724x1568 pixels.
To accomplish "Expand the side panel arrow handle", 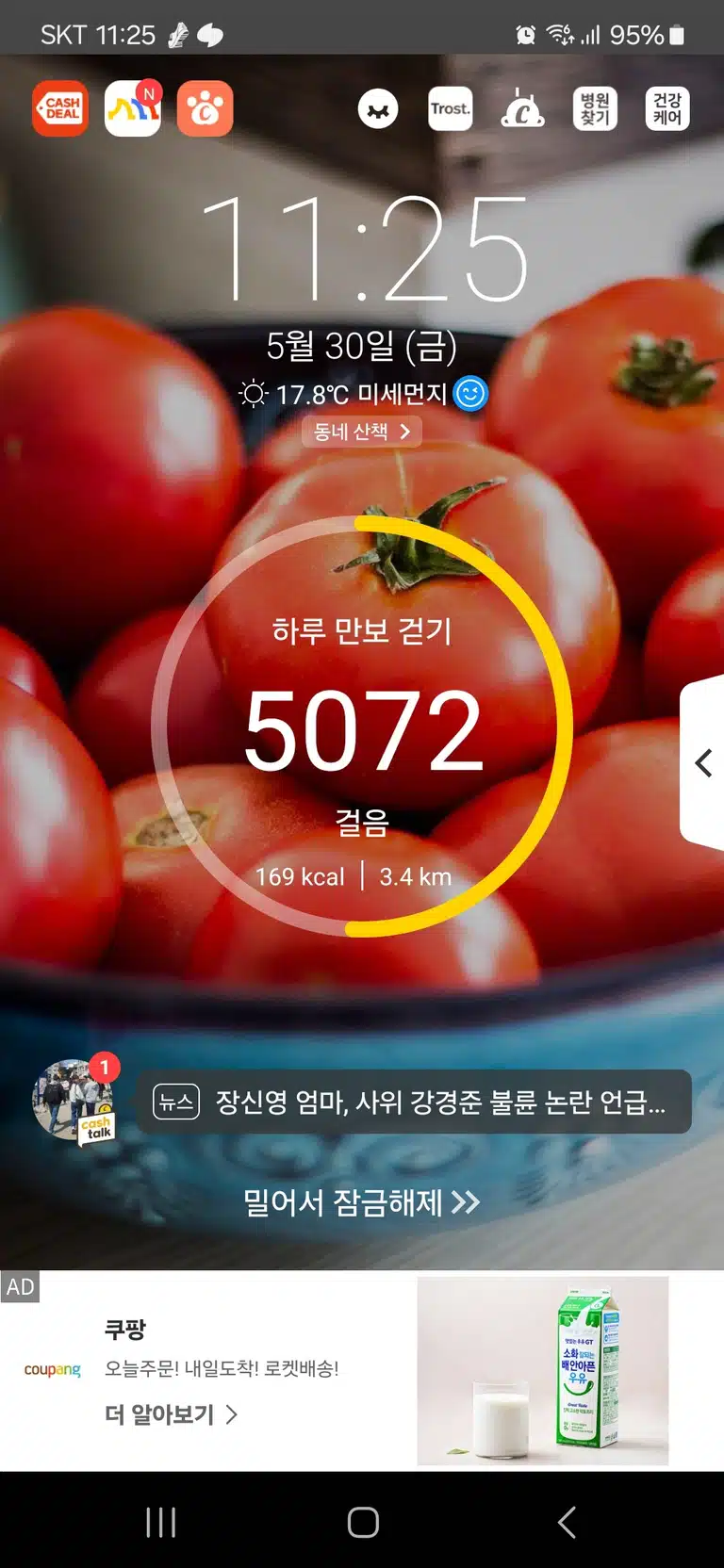I will tap(703, 762).
